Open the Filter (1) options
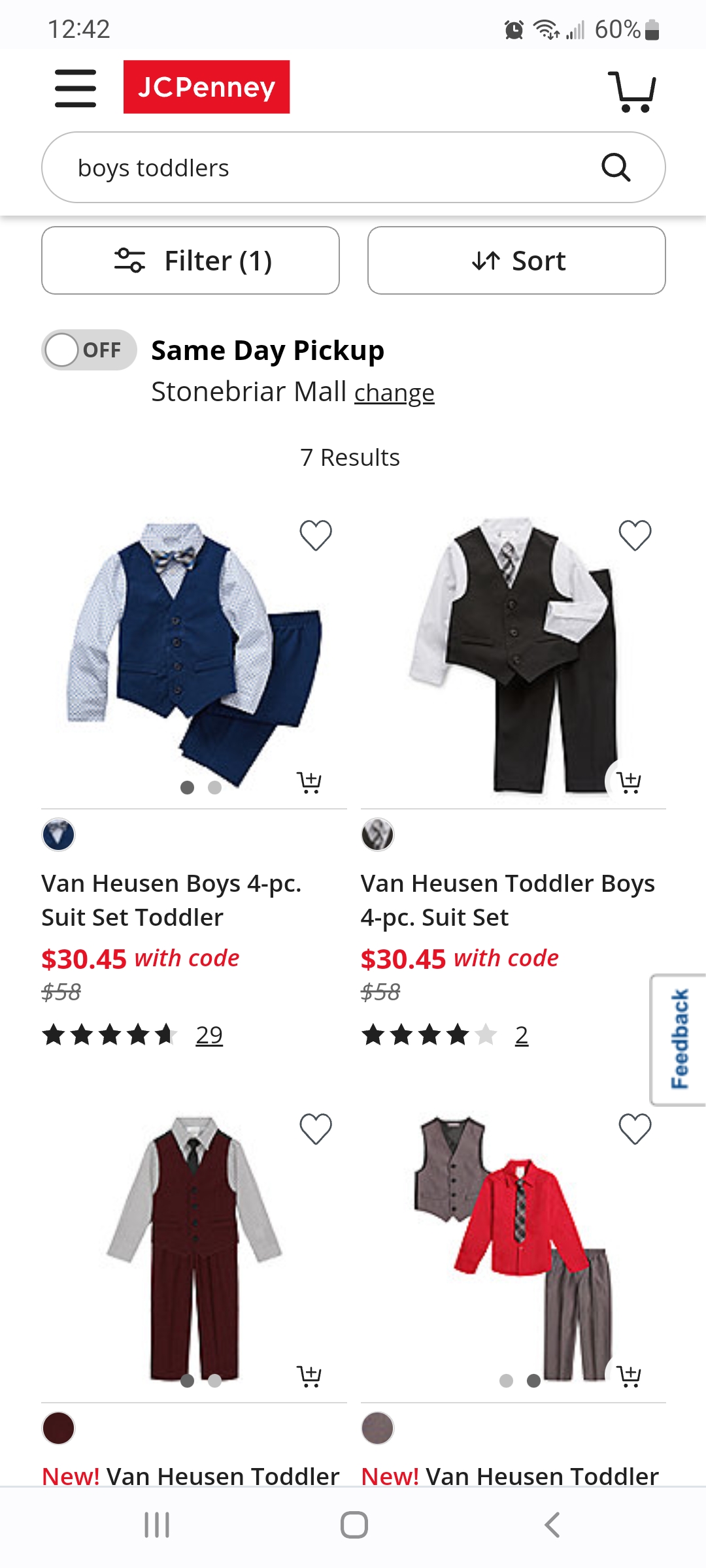The image size is (706, 1568). [190, 261]
